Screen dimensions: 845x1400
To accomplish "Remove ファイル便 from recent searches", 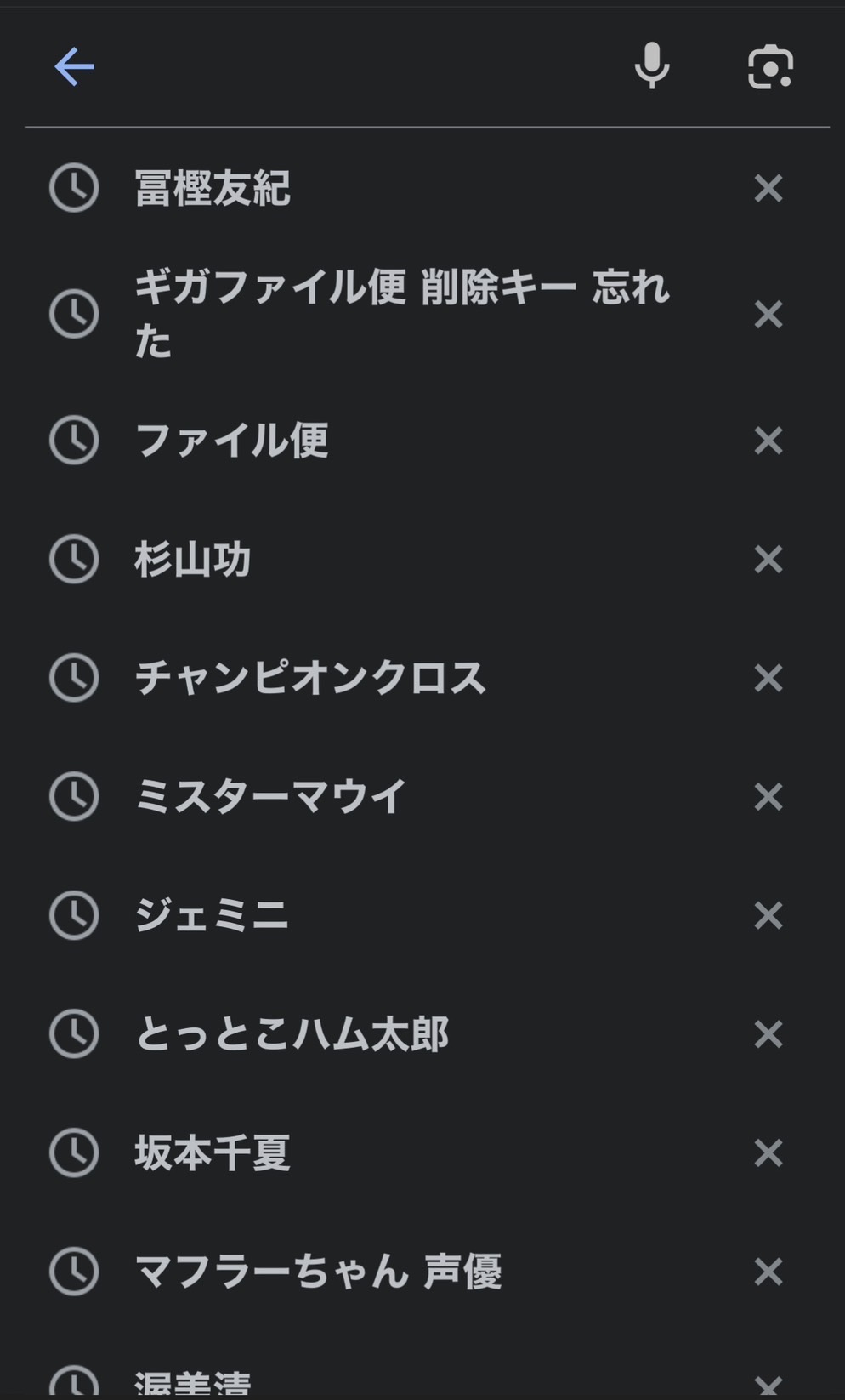I will click(x=768, y=441).
